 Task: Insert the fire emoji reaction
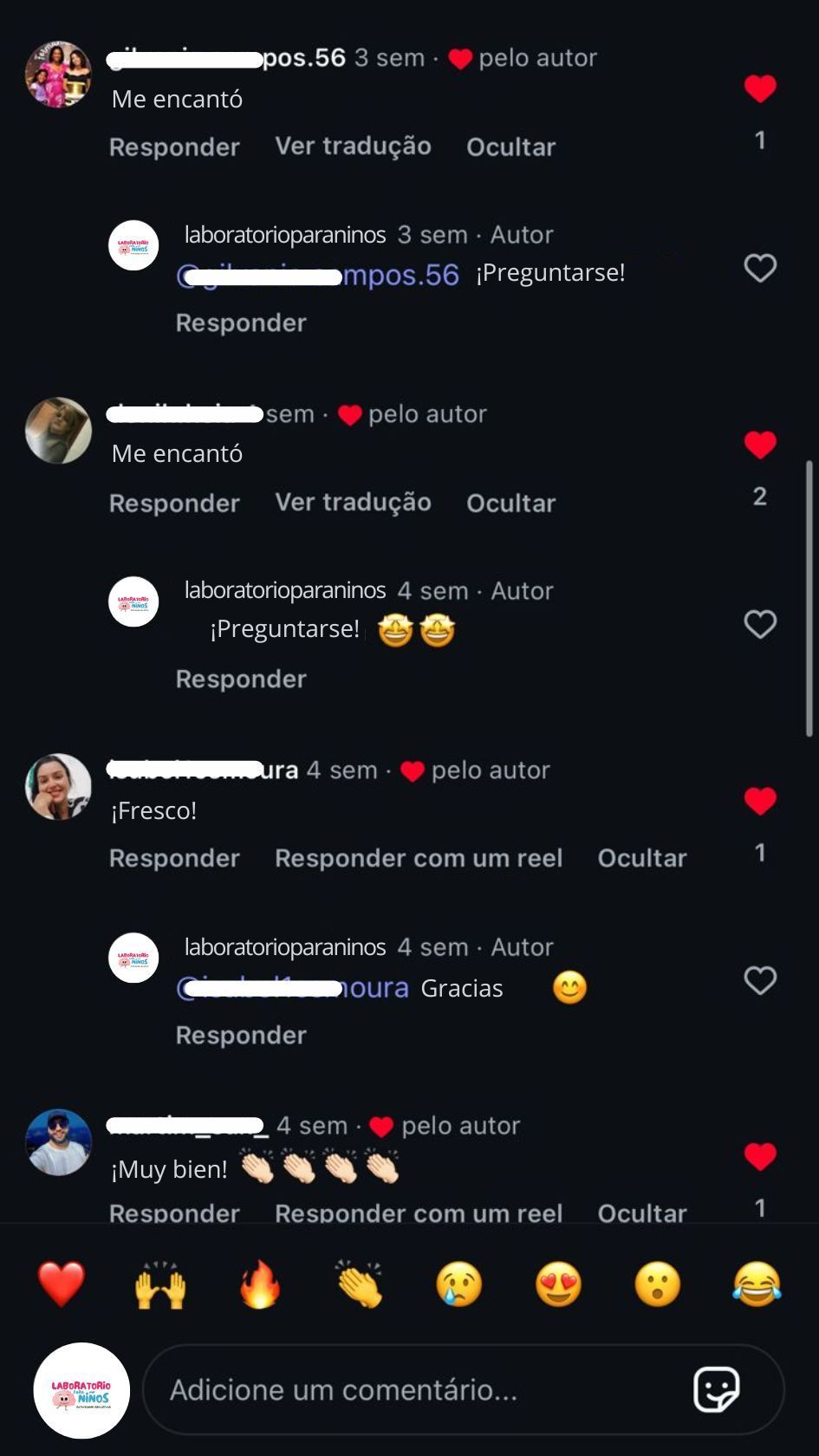pyautogui.click(x=260, y=1284)
